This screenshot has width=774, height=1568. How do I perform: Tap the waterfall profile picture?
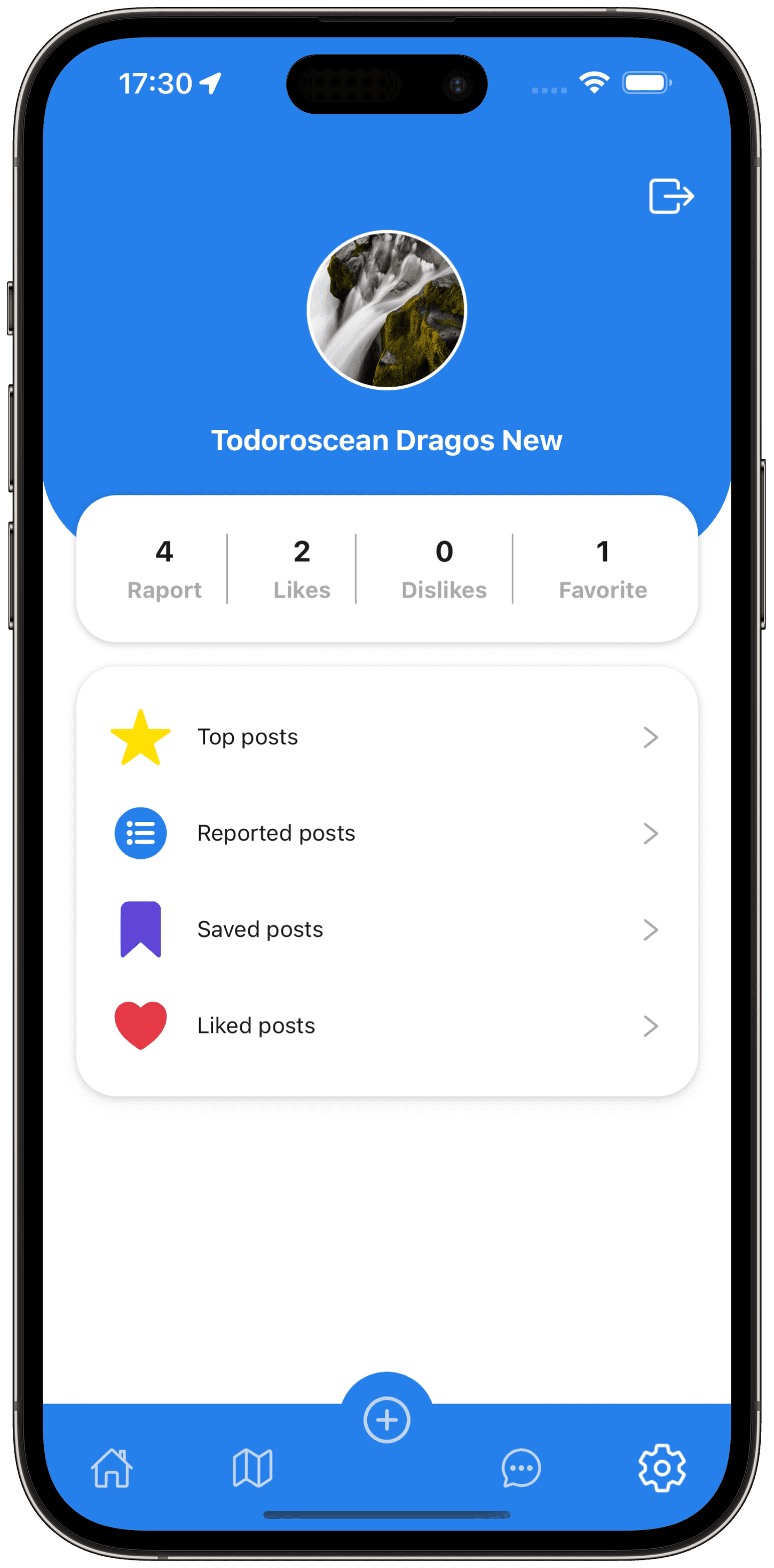coord(387,310)
